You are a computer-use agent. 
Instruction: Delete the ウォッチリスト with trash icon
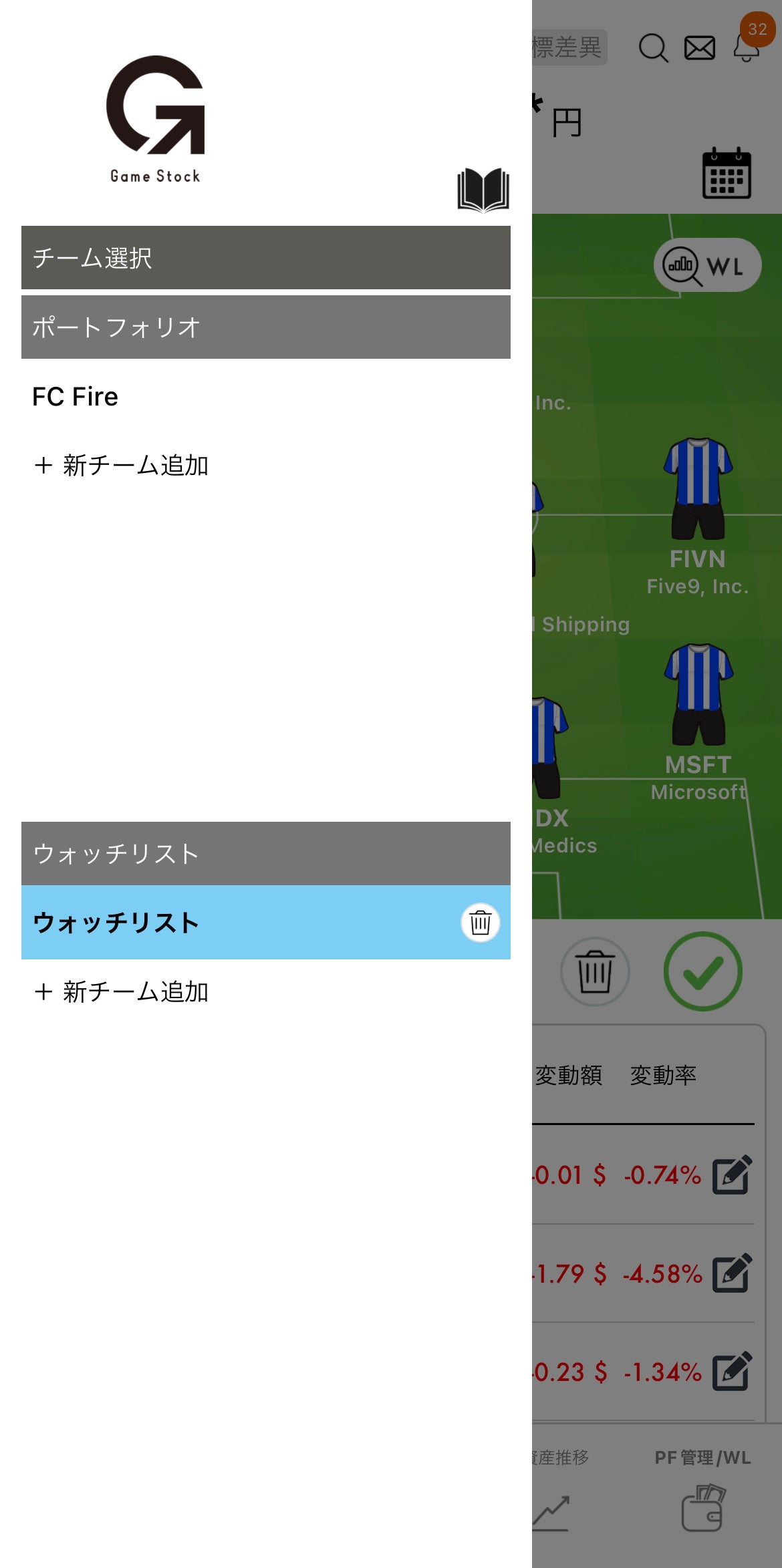[480, 923]
